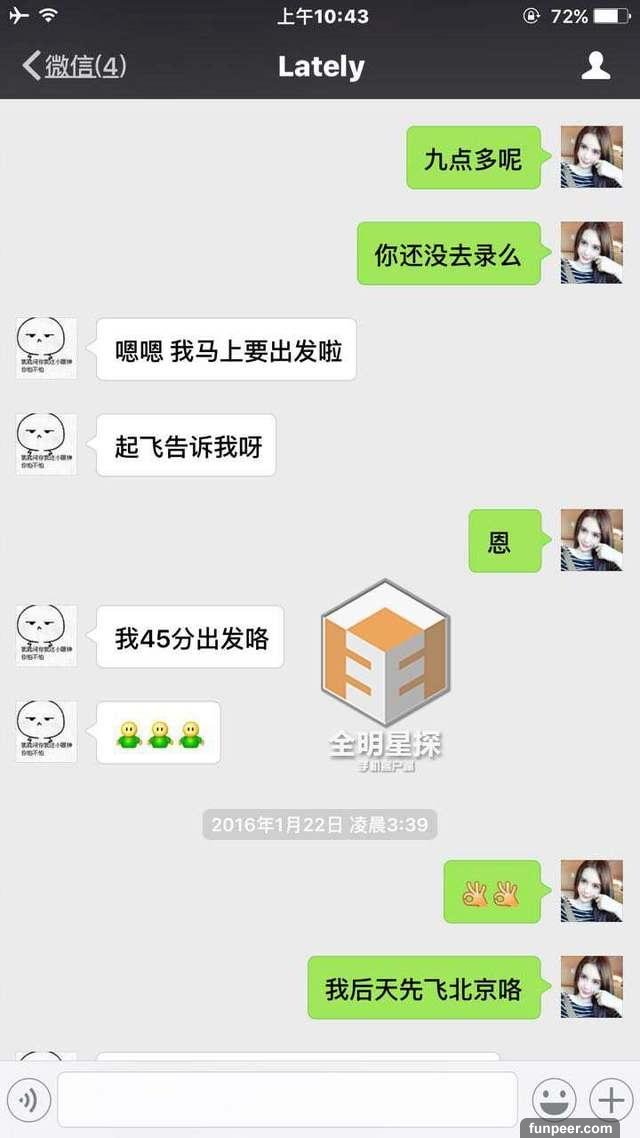Screen dimensions: 640x1138
Task: Tap contact's avatar beside 嗯嗯 我马上要出发啦
Action: tap(46, 348)
